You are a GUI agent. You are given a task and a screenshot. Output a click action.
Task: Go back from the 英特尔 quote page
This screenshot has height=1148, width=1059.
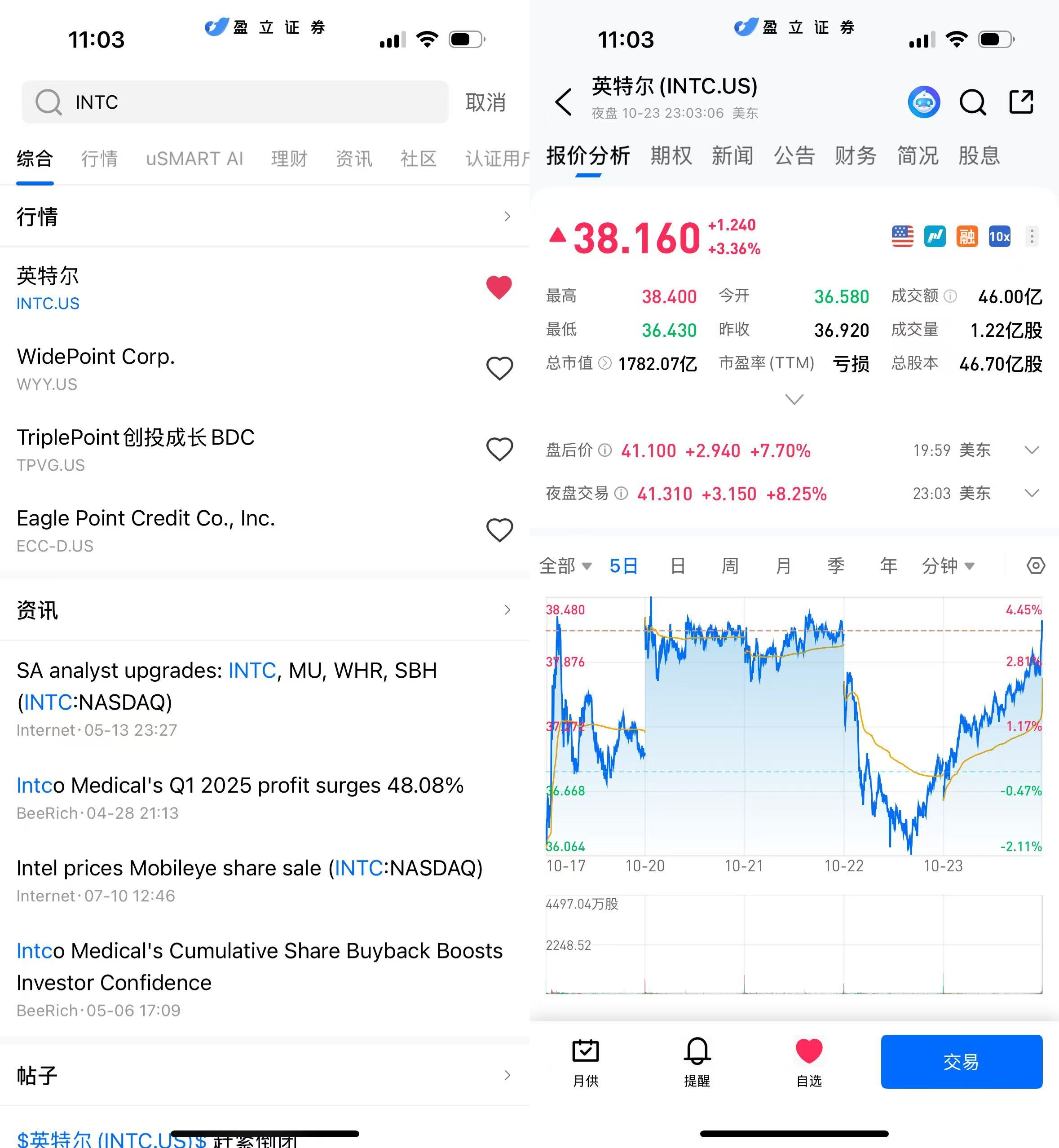tap(564, 102)
